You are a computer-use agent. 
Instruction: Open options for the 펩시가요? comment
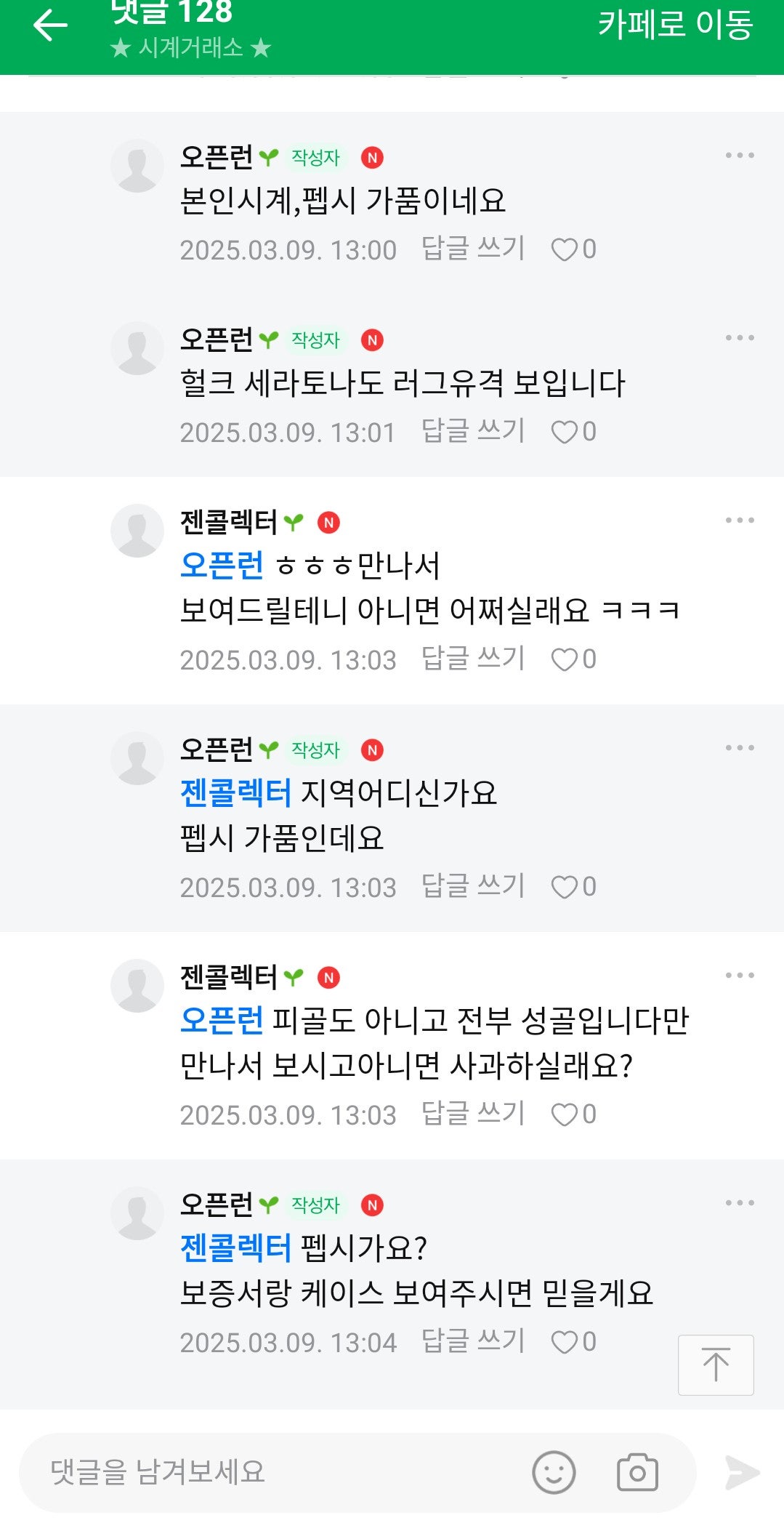pos(739,1203)
